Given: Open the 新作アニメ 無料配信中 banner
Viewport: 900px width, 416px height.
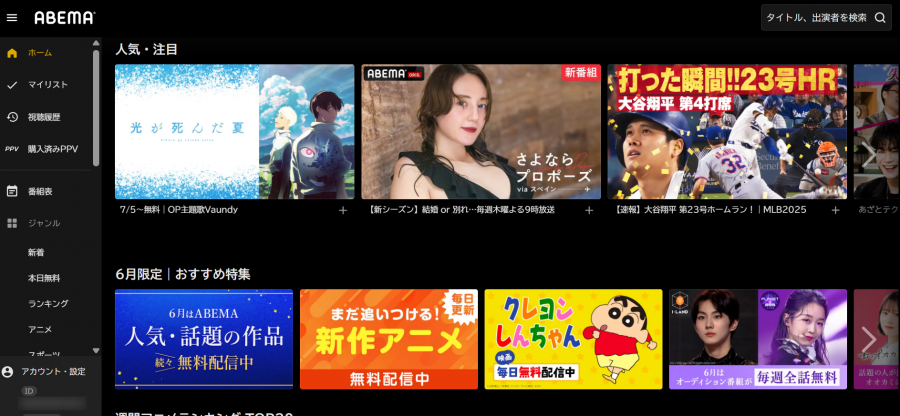Looking at the screenshot, I should [388, 339].
